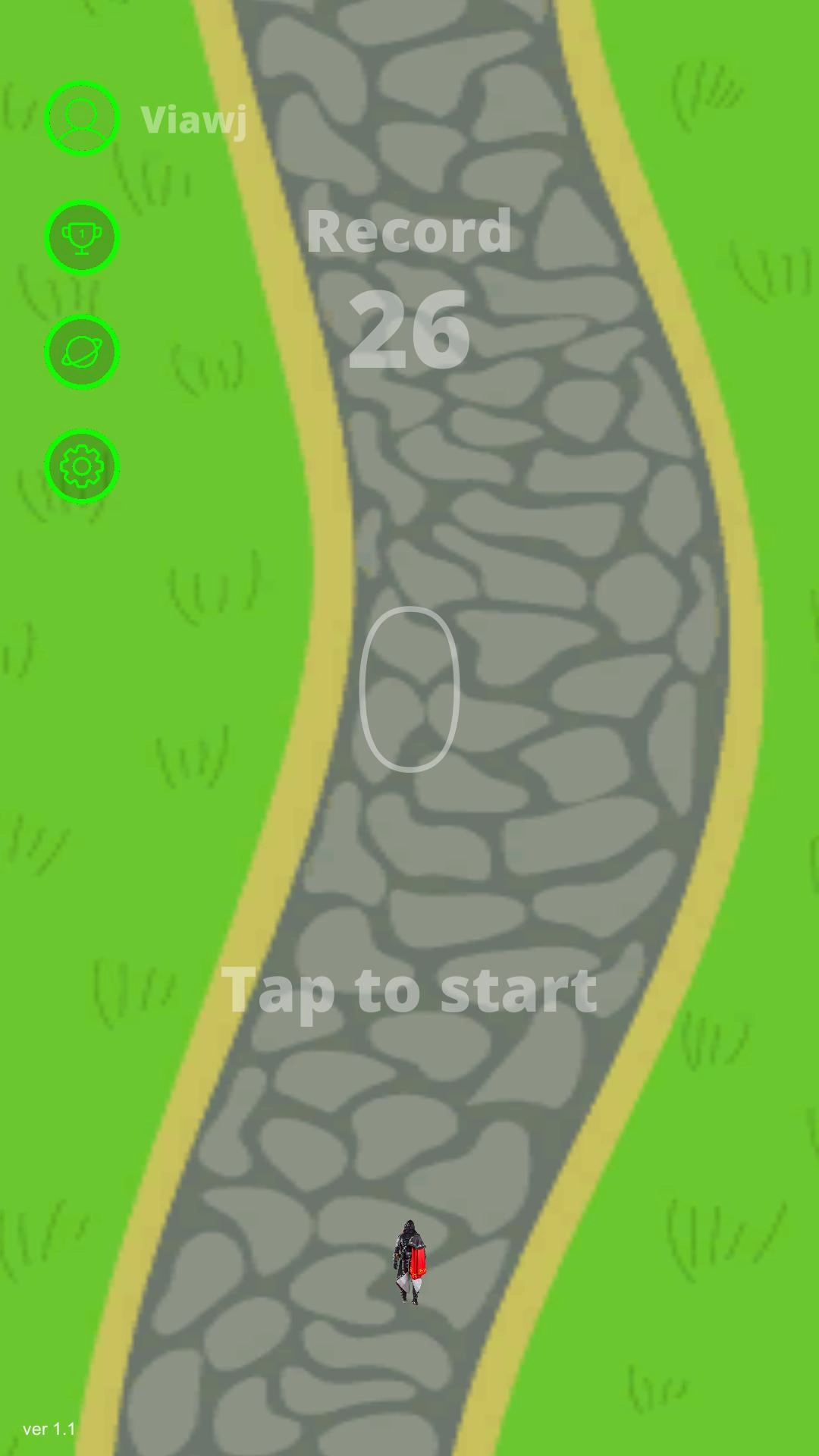The height and width of the screenshot is (1456, 819).
Task: Open the trophy leaderboard
Action: (82, 237)
